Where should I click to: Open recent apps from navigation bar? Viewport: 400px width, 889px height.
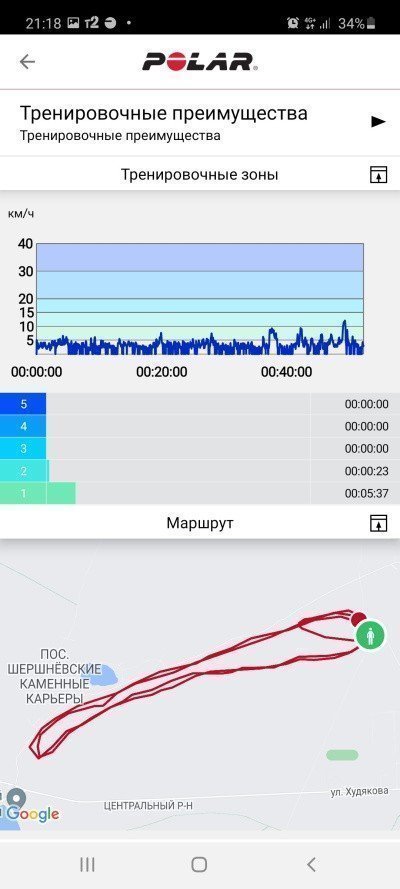[x=87, y=864]
